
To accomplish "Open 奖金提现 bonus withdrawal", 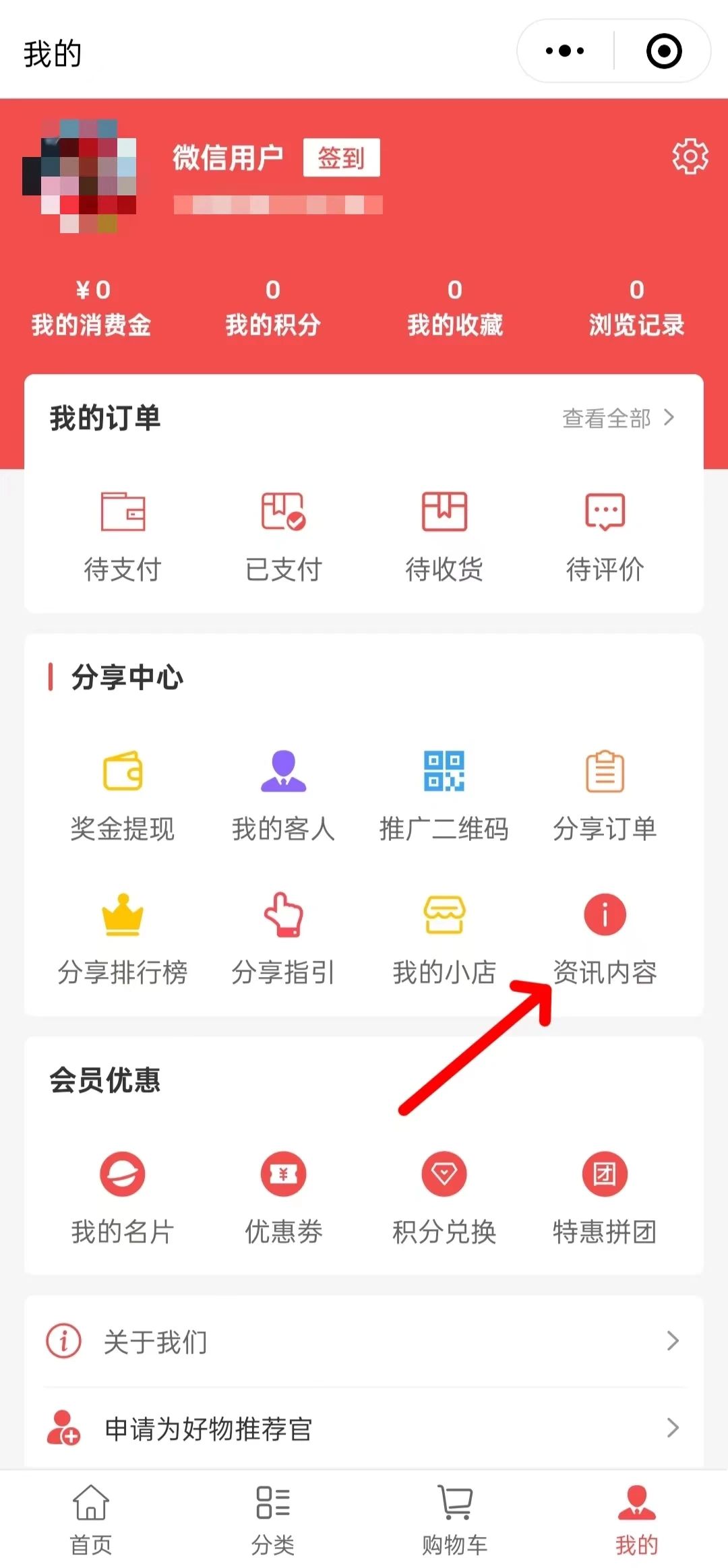I will click(x=123, y=795).
